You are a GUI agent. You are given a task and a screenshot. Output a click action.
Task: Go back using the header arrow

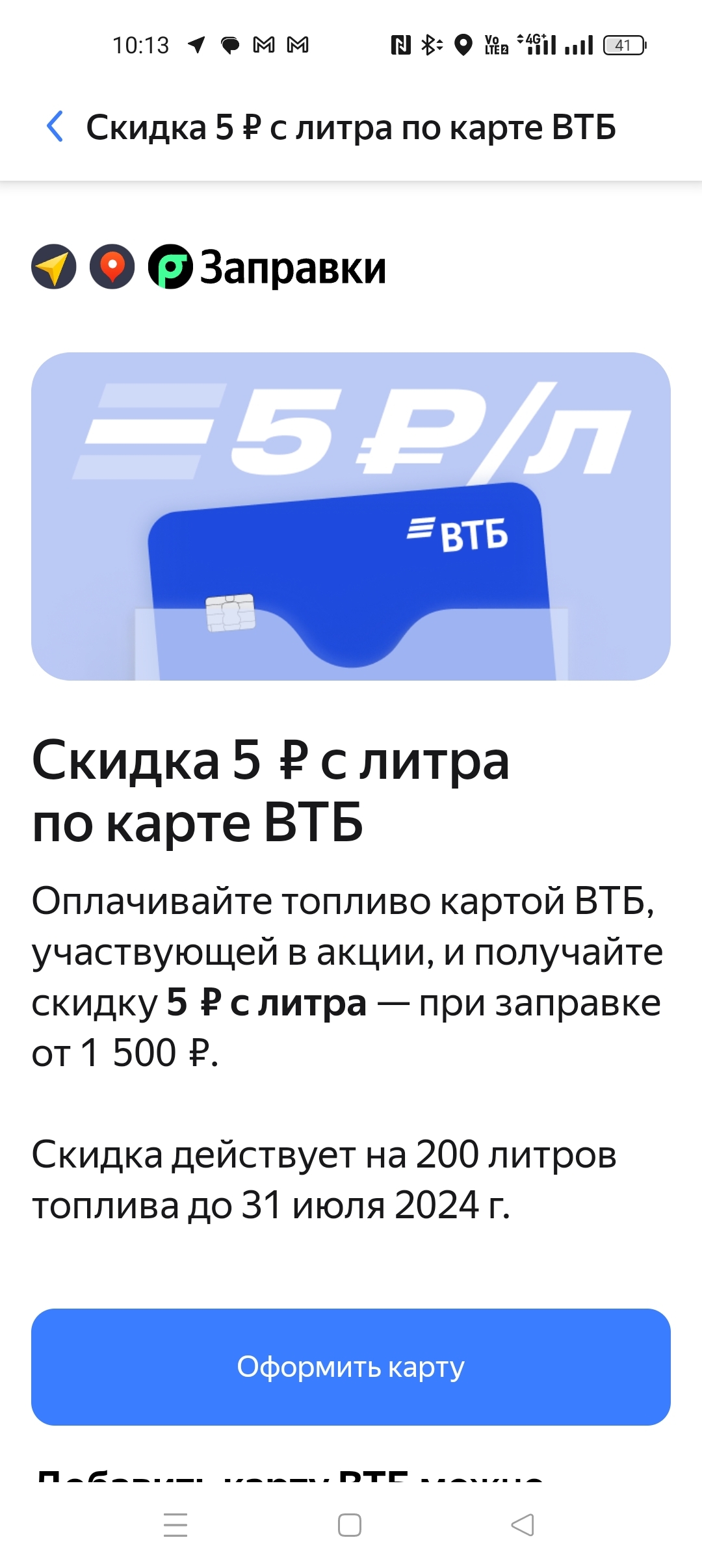click(x=56, y=126)
